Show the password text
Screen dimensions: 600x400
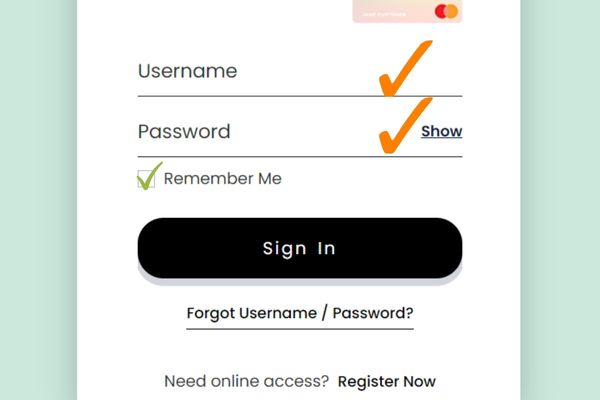tap(441, 131)
